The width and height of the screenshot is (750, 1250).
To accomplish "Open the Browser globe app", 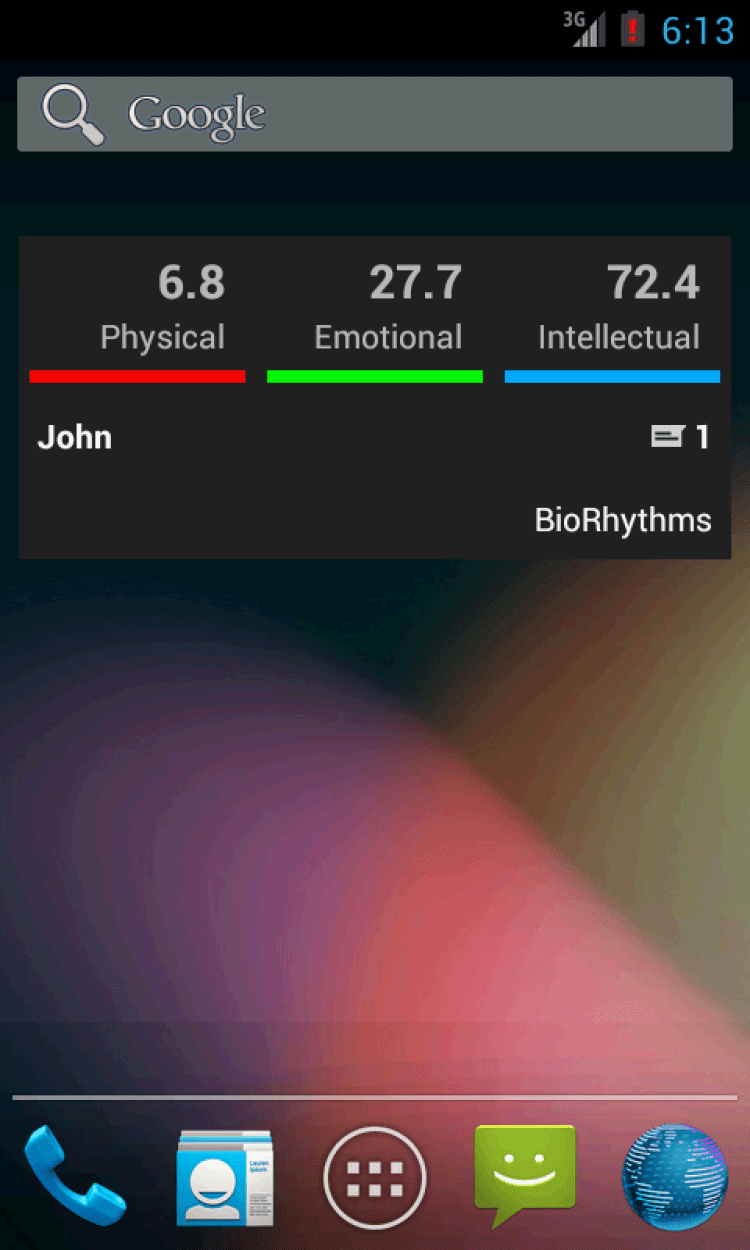I will 675,1176.
